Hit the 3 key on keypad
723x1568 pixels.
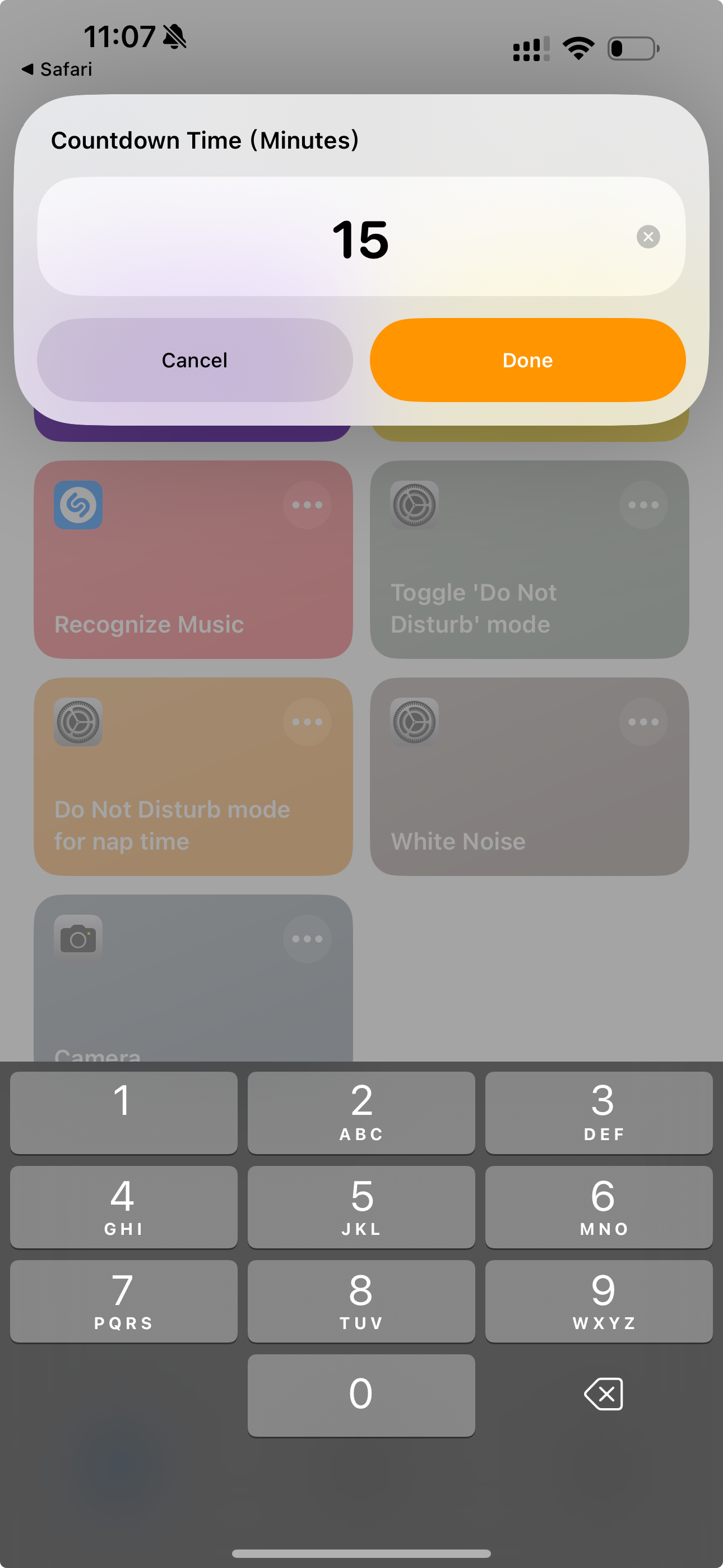[599, 1112]
